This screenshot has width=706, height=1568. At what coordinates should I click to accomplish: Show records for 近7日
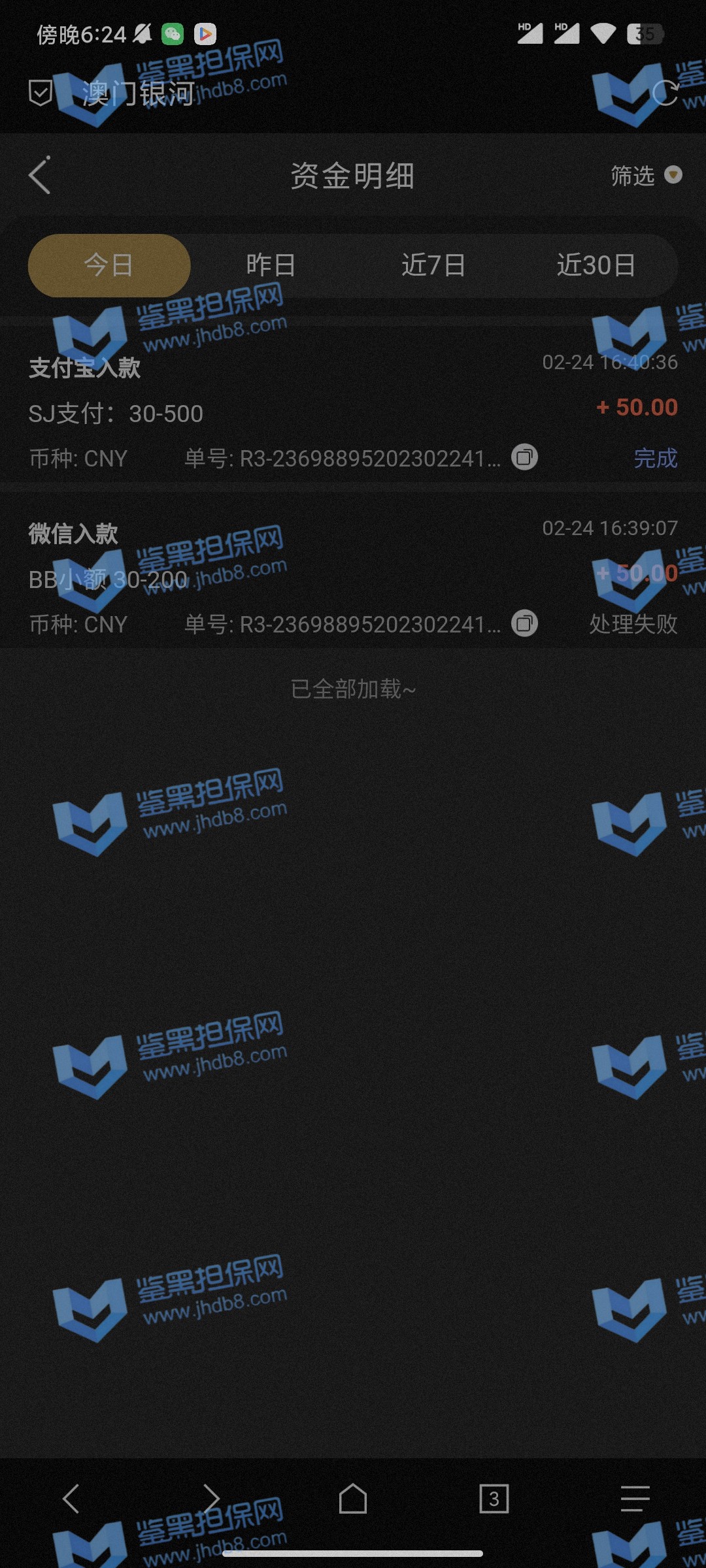tap(433, 265)
